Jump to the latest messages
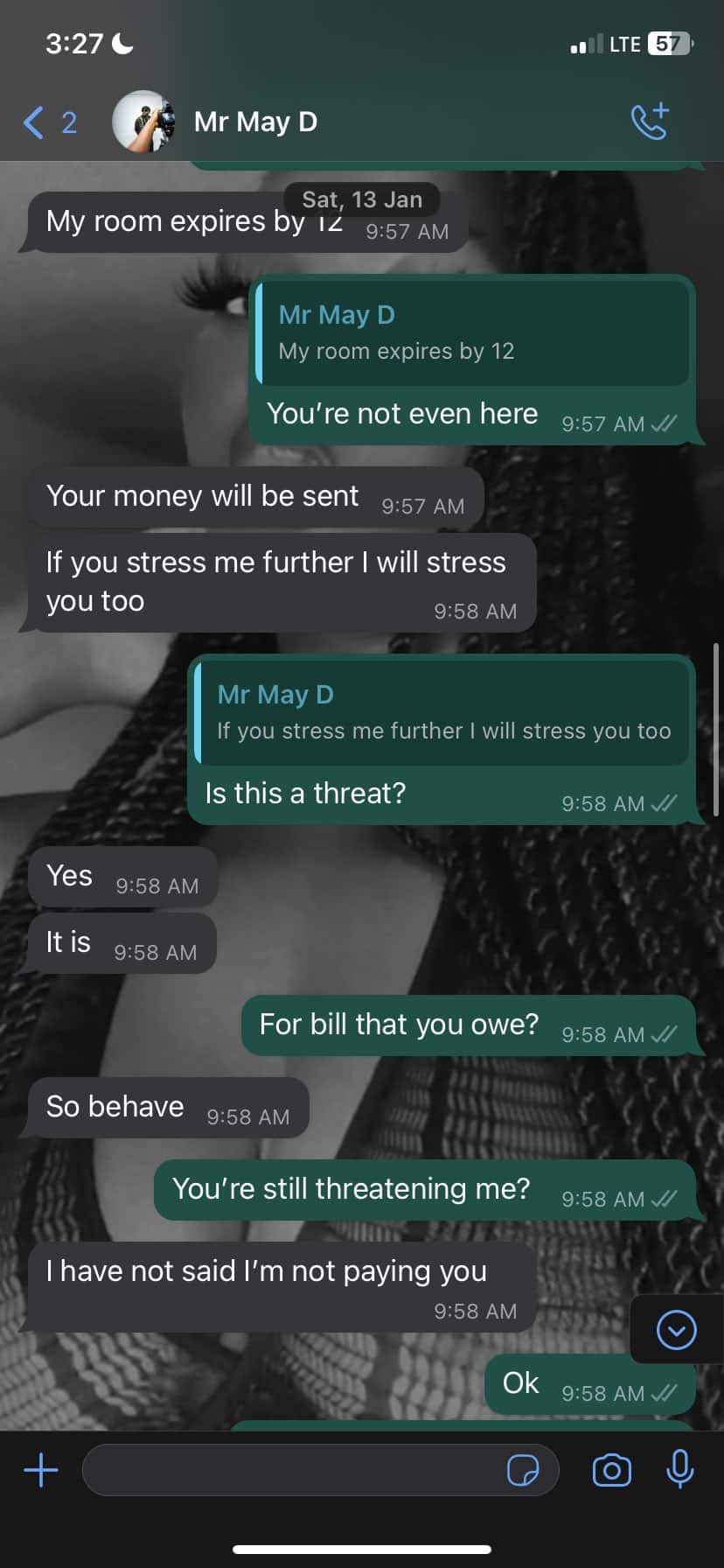 (676, 1330)
